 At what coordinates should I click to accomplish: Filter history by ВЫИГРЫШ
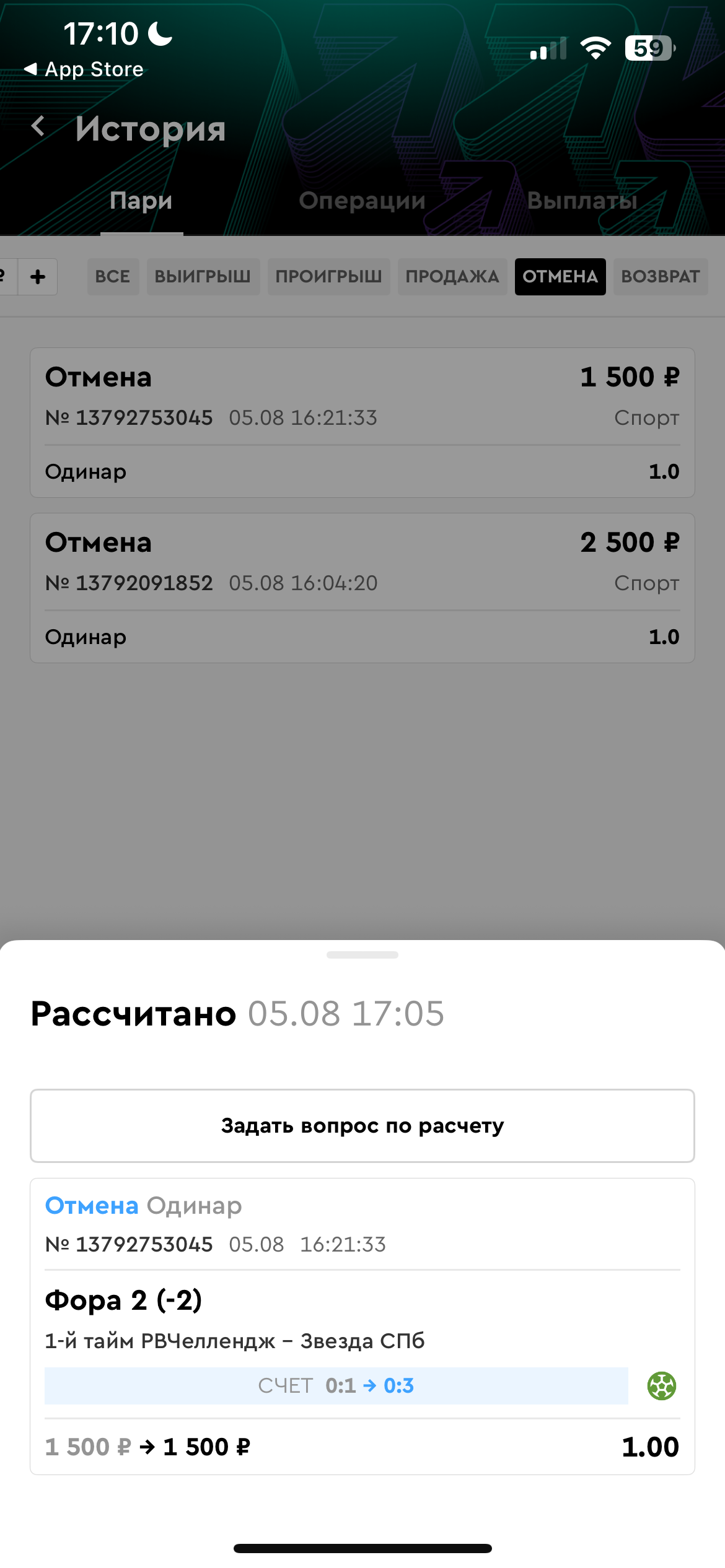point(203,277)
